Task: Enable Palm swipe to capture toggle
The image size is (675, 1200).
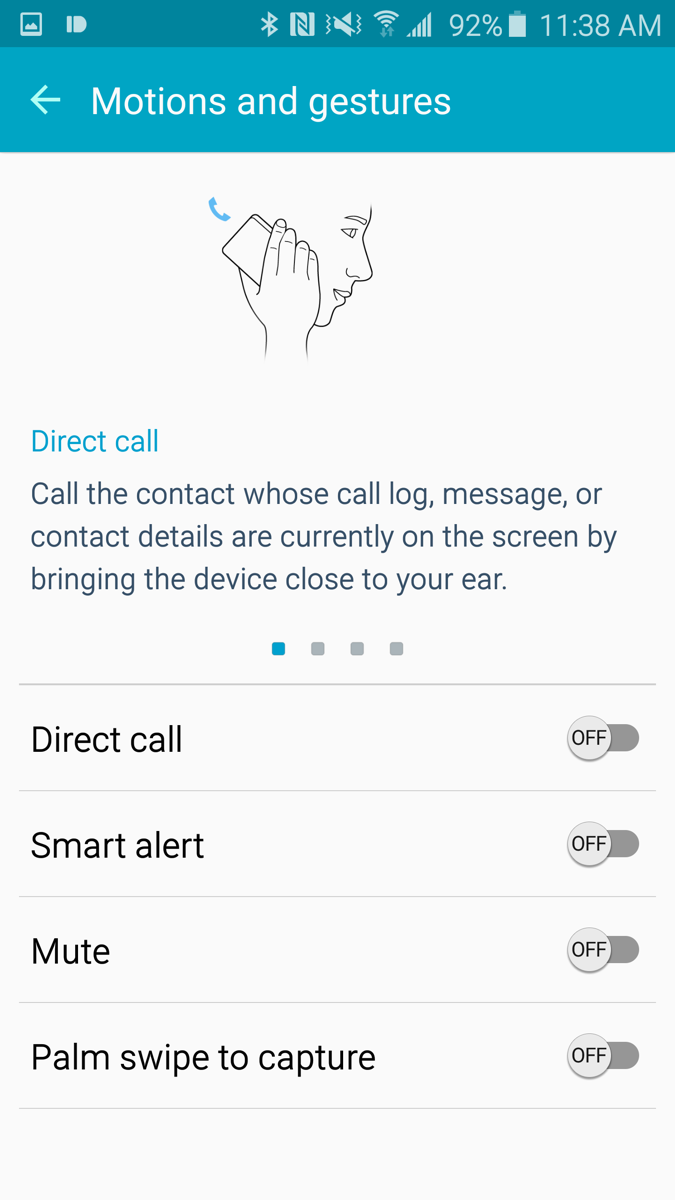Action: click(x=603, y=1056)
